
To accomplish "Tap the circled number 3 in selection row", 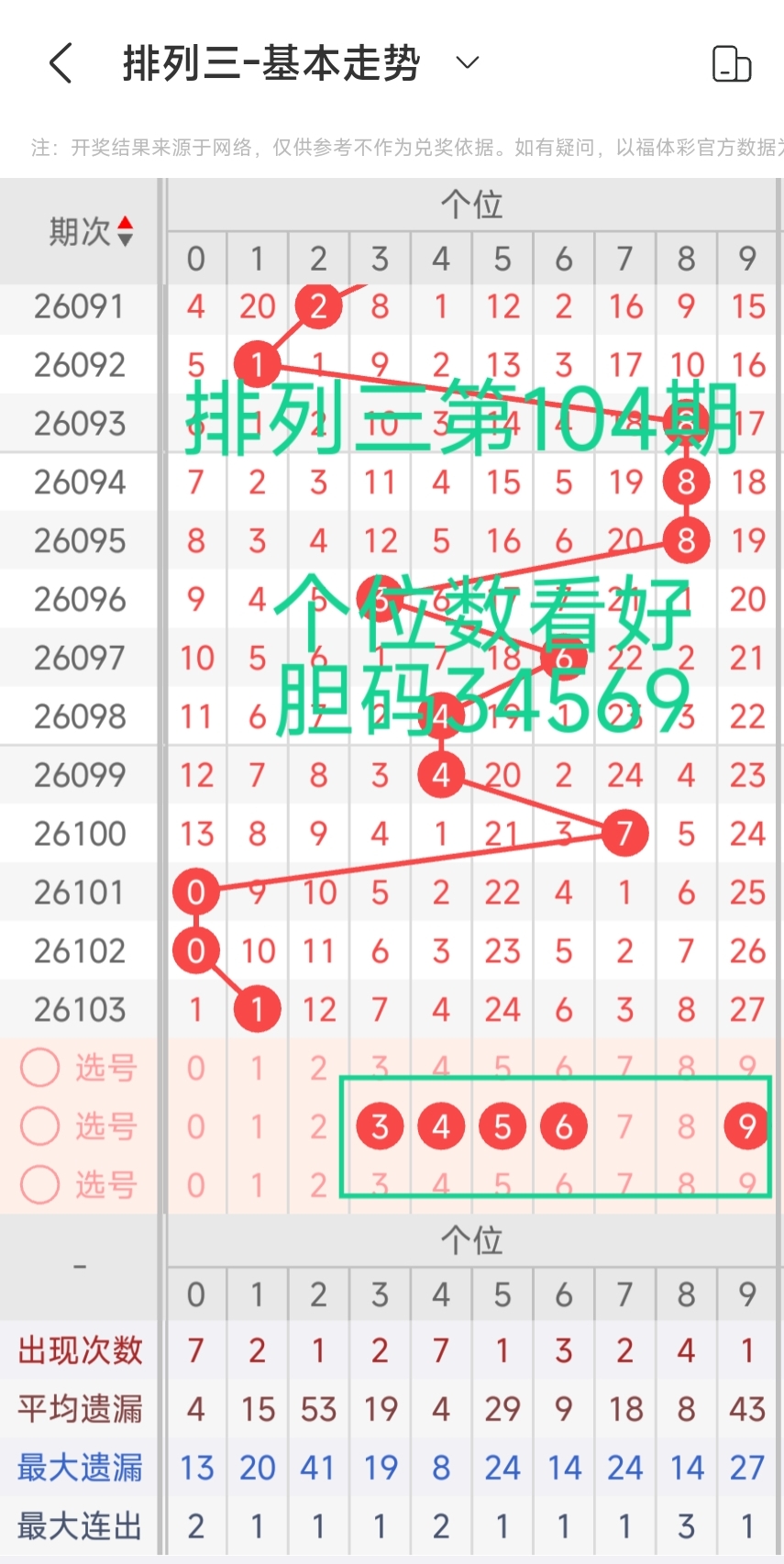I will (x=380, y=1126).
